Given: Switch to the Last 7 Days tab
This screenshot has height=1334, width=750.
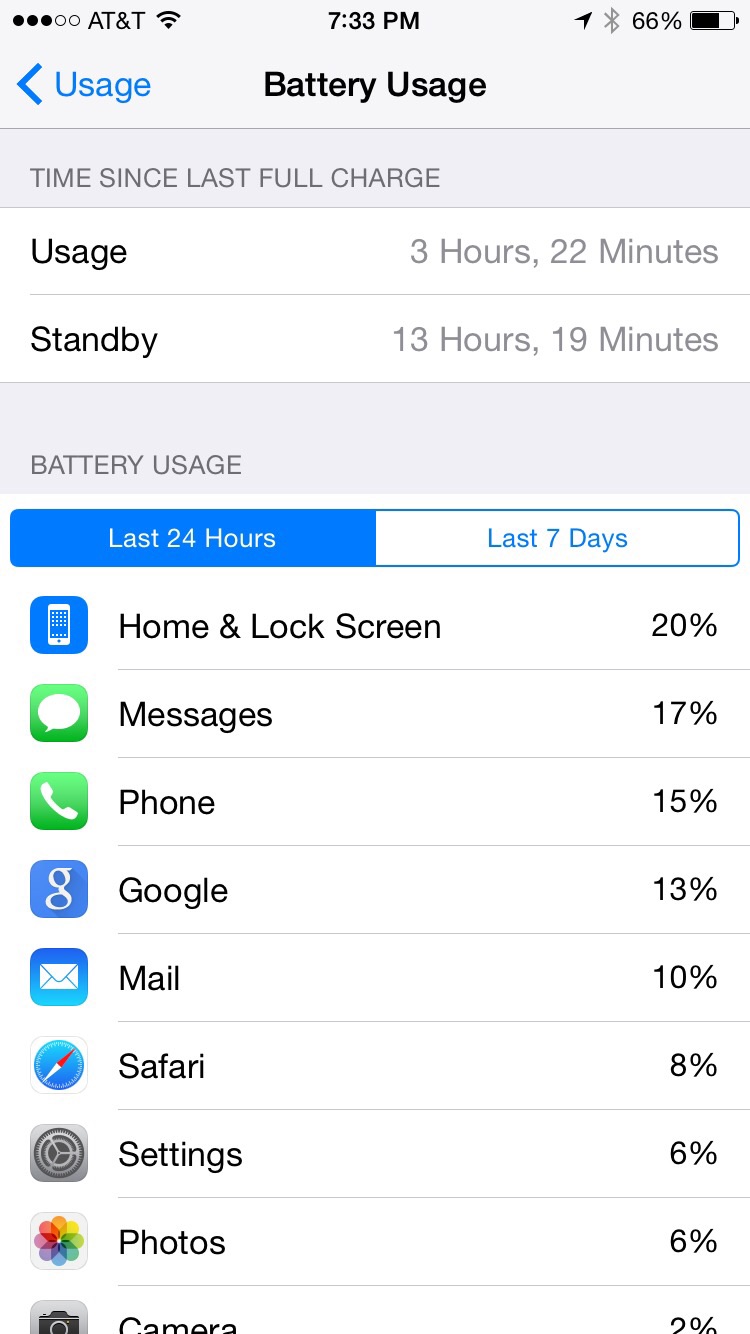Looking at the screenshot, I should [x=557, y=538].
